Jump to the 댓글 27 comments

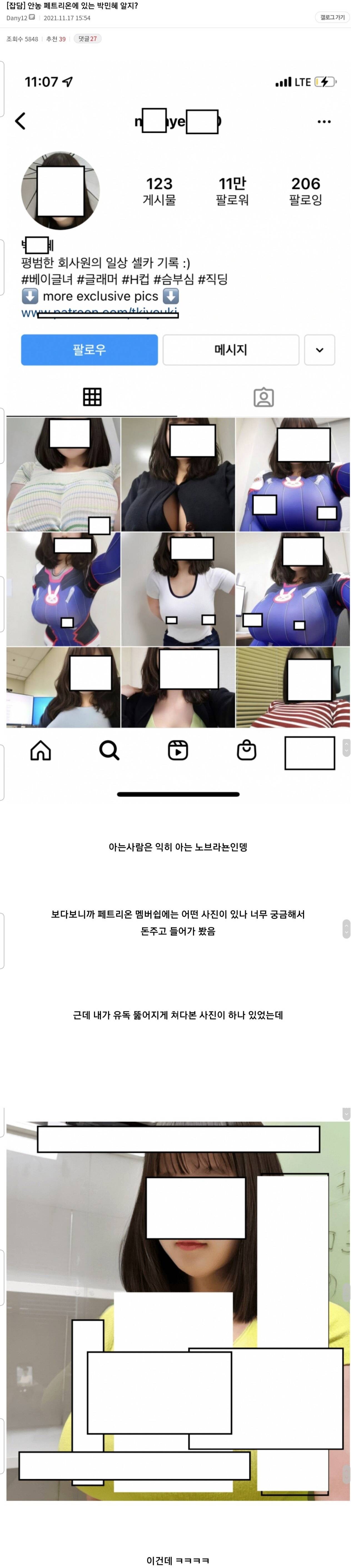tap(87, 39)
